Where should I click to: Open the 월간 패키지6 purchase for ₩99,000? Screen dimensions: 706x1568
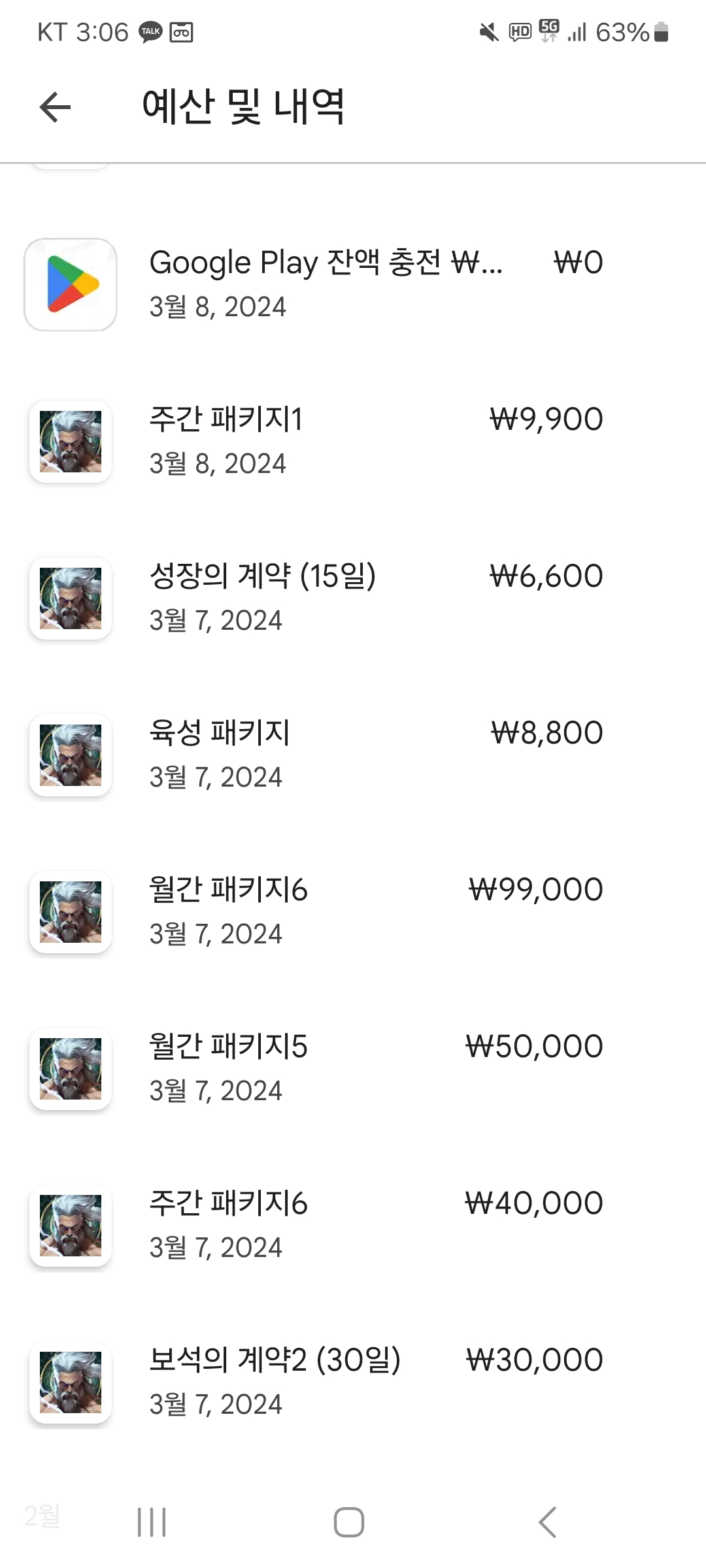pos(326,911)
